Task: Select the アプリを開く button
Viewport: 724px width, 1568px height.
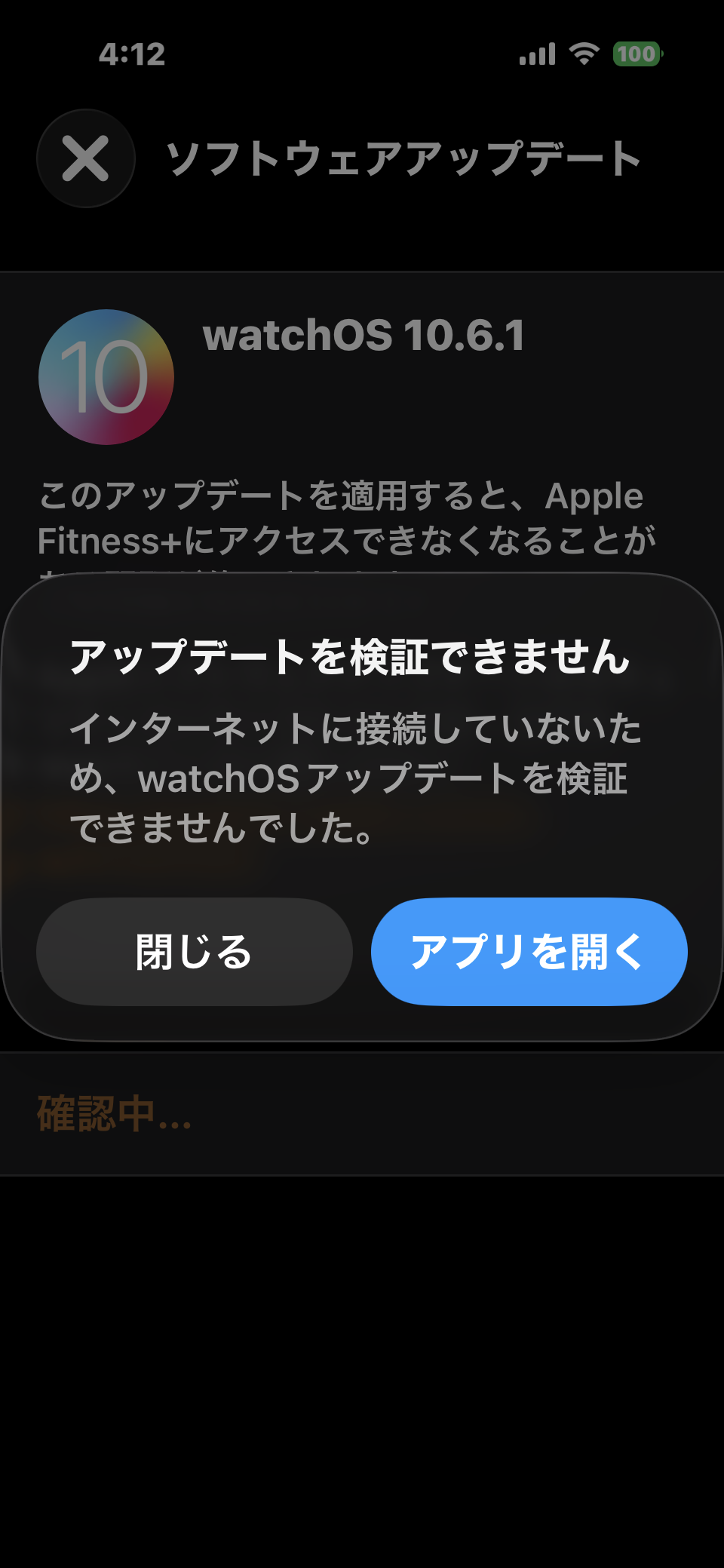Action: click(529, 951)
